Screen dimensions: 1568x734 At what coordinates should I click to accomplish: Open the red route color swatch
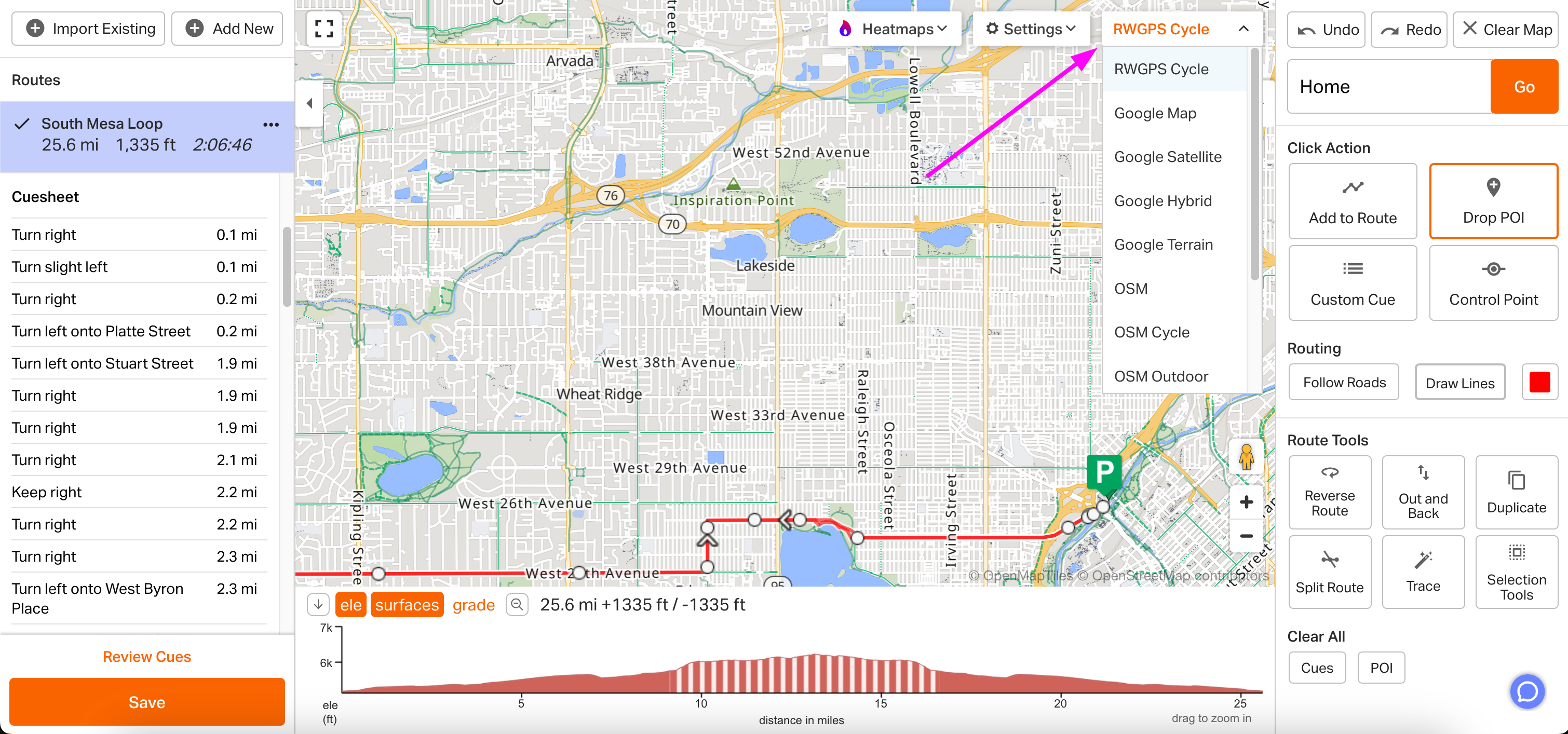coord(1539,382)
